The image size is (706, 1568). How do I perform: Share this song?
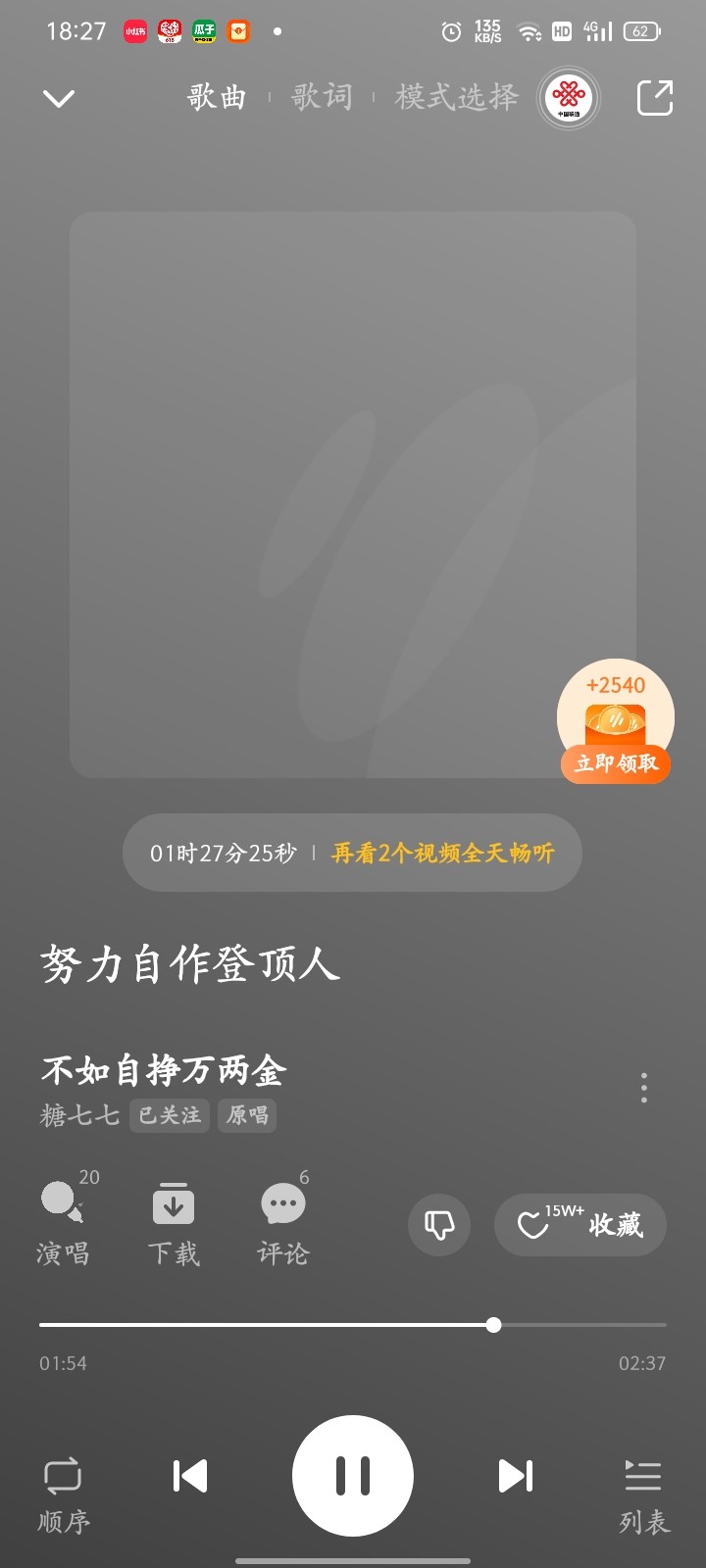pos(655,98)
